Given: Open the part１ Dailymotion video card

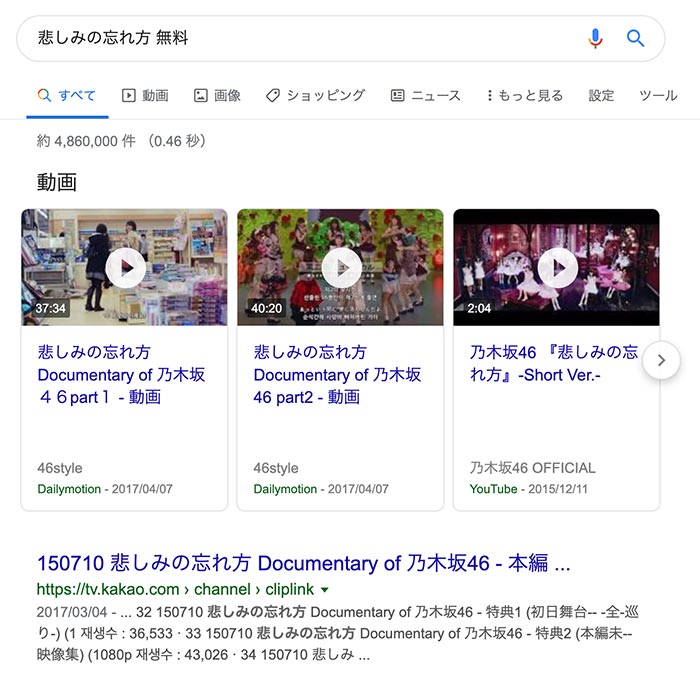Looking at the screenshot, I should pyautogui.click(x=124, y=374).
